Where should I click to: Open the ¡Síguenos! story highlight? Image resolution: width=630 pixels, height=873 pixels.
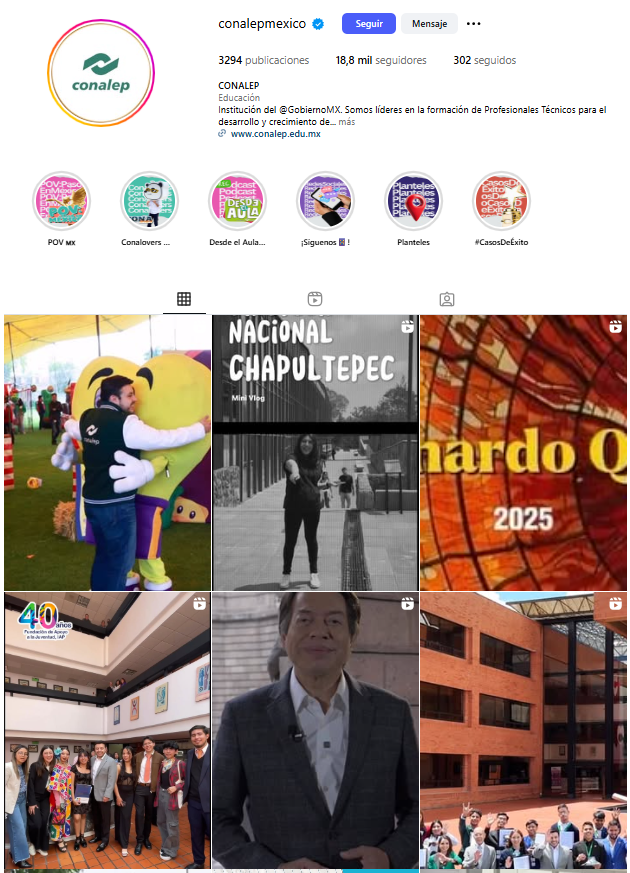click(325, 201)
